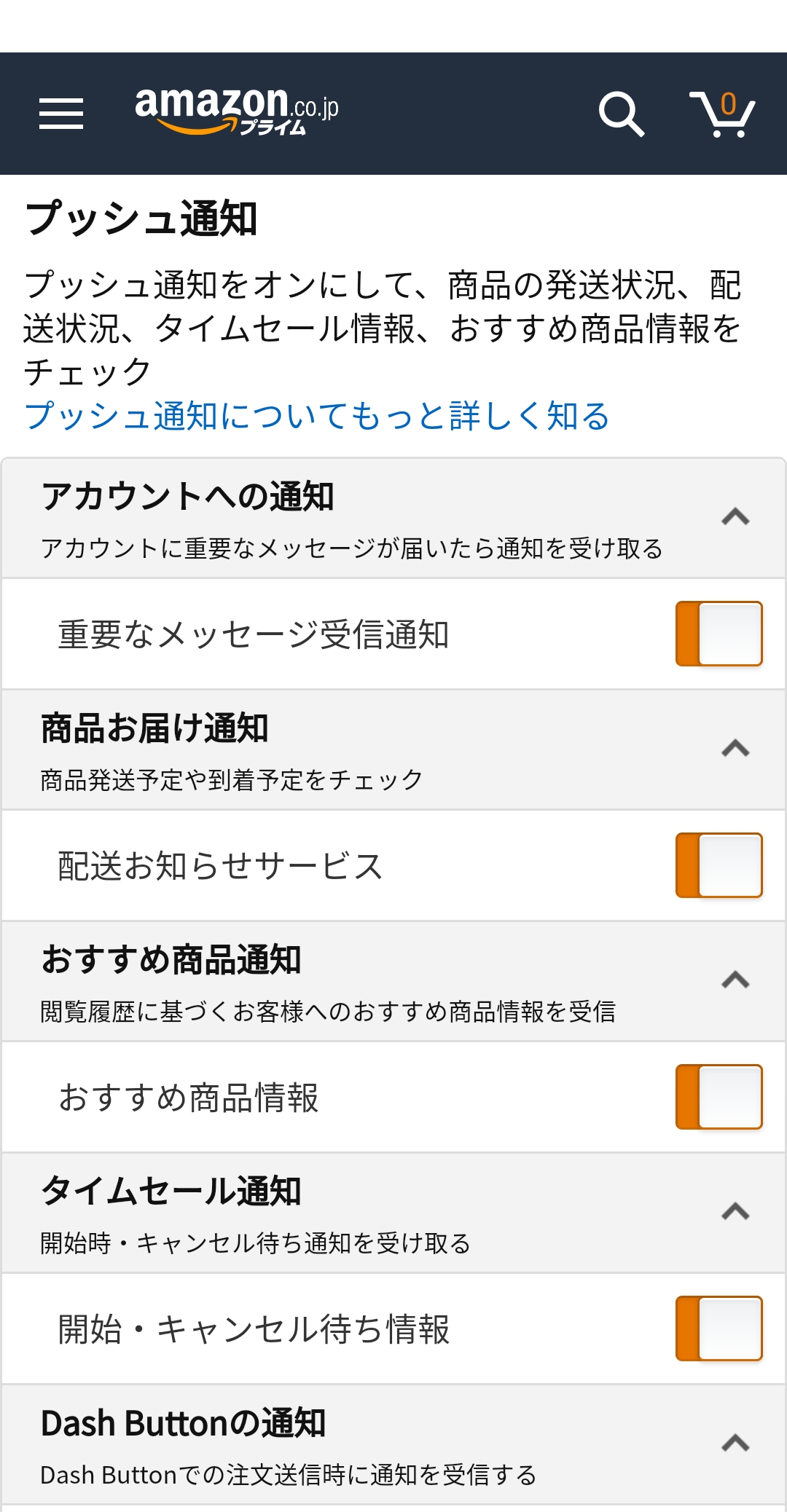Toggle 開始・キャンセル待ち情報 switch

pos(719,1328)
